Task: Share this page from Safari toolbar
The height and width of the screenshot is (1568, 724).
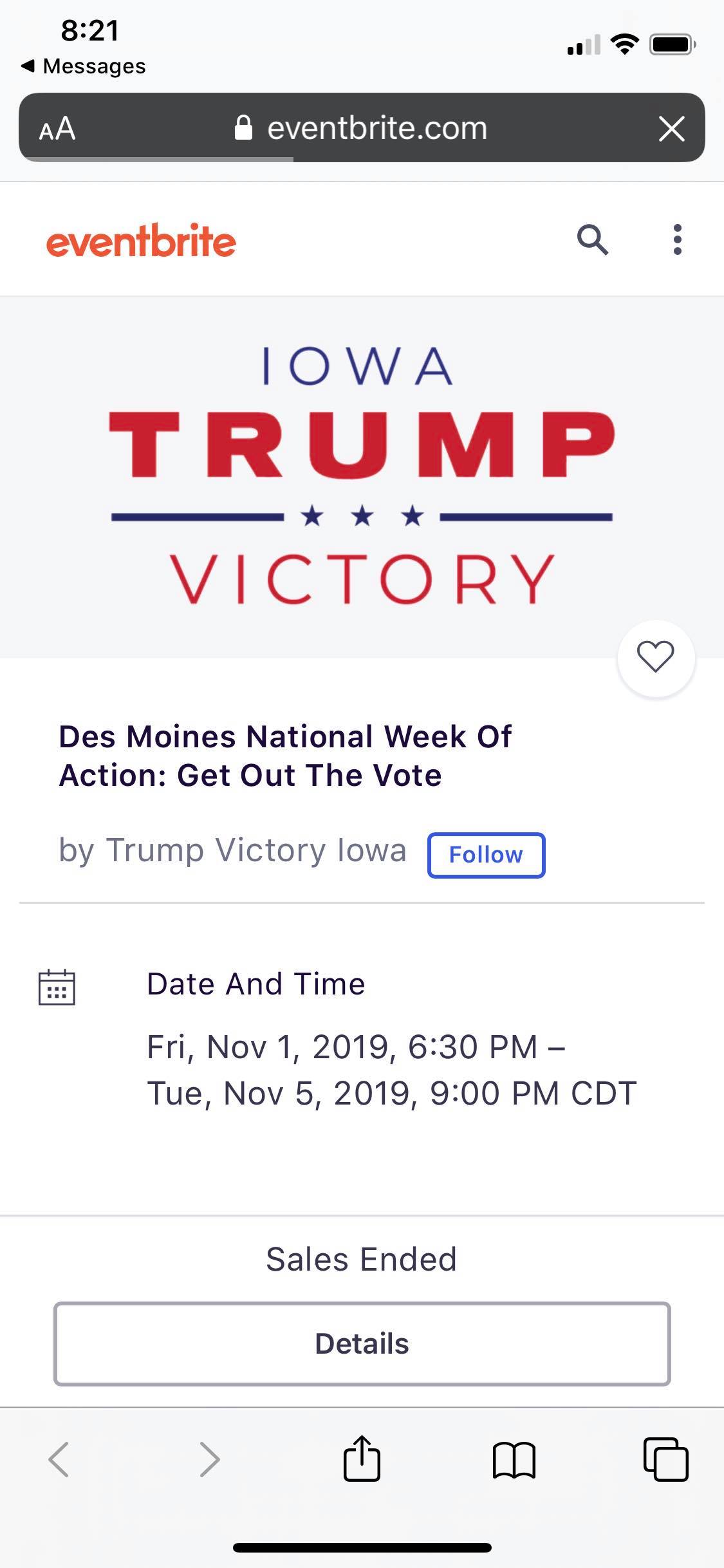Action: [x=362, y=1459]
